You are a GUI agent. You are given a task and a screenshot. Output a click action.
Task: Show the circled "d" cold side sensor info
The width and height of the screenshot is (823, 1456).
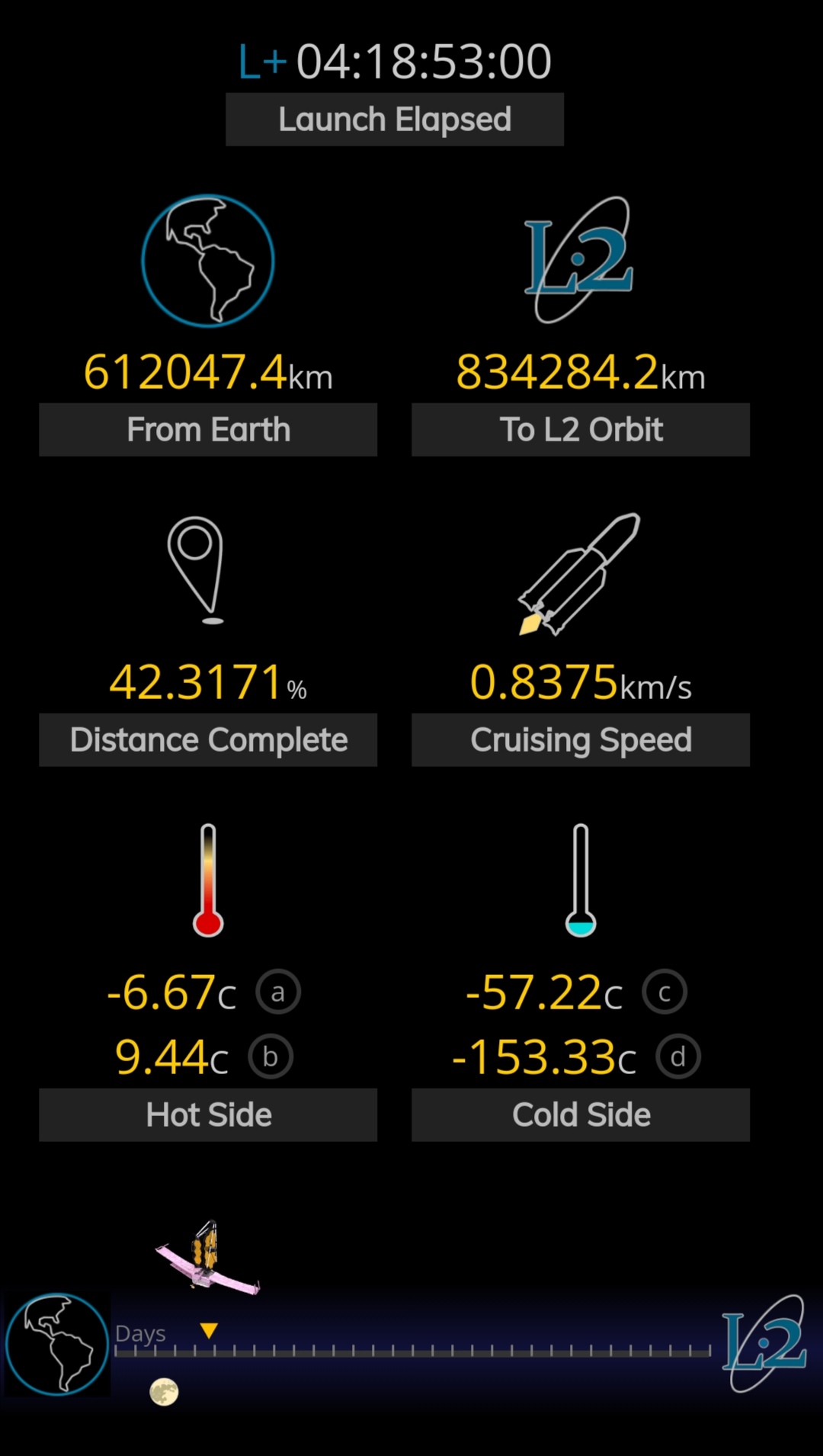click(x=678, y=1057)
